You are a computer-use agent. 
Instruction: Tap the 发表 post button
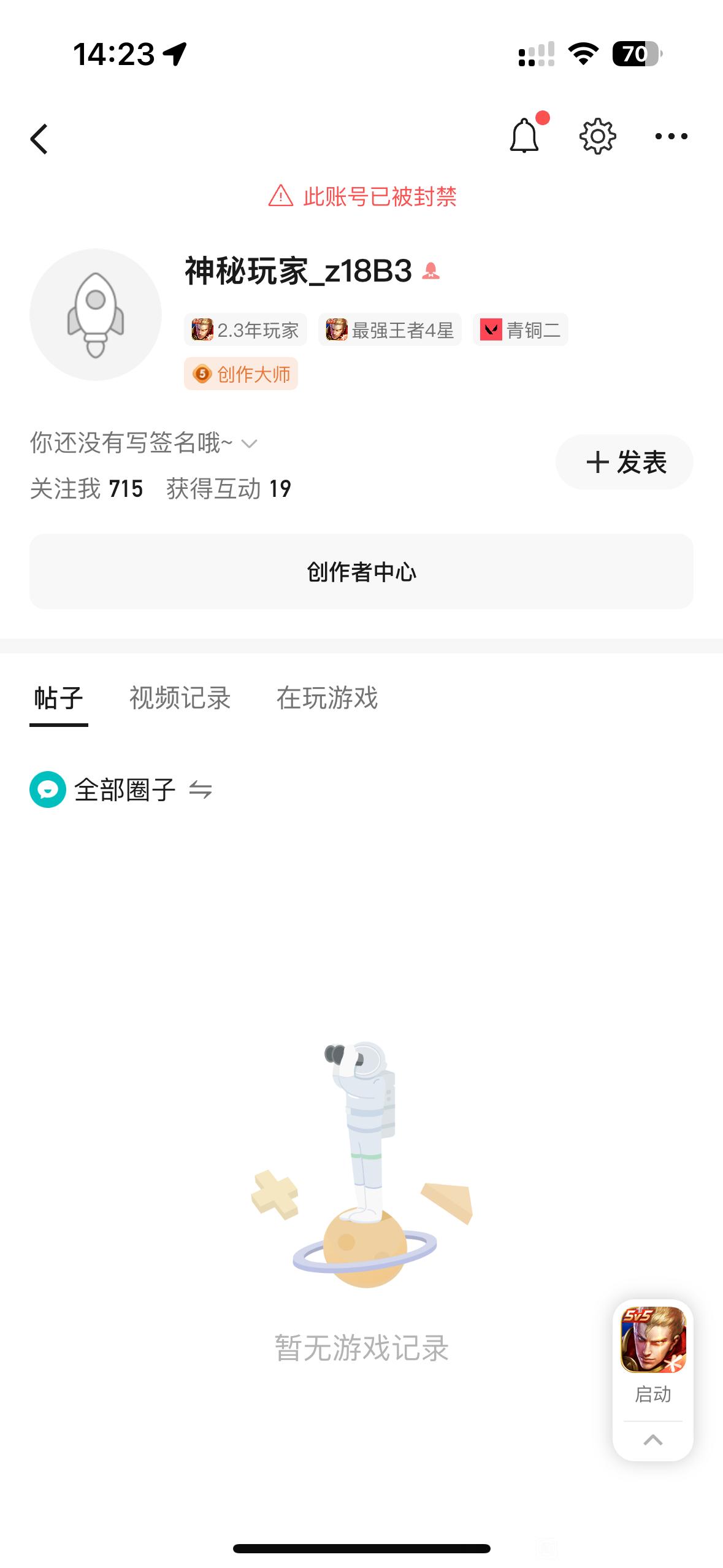(x=624, y=462)
